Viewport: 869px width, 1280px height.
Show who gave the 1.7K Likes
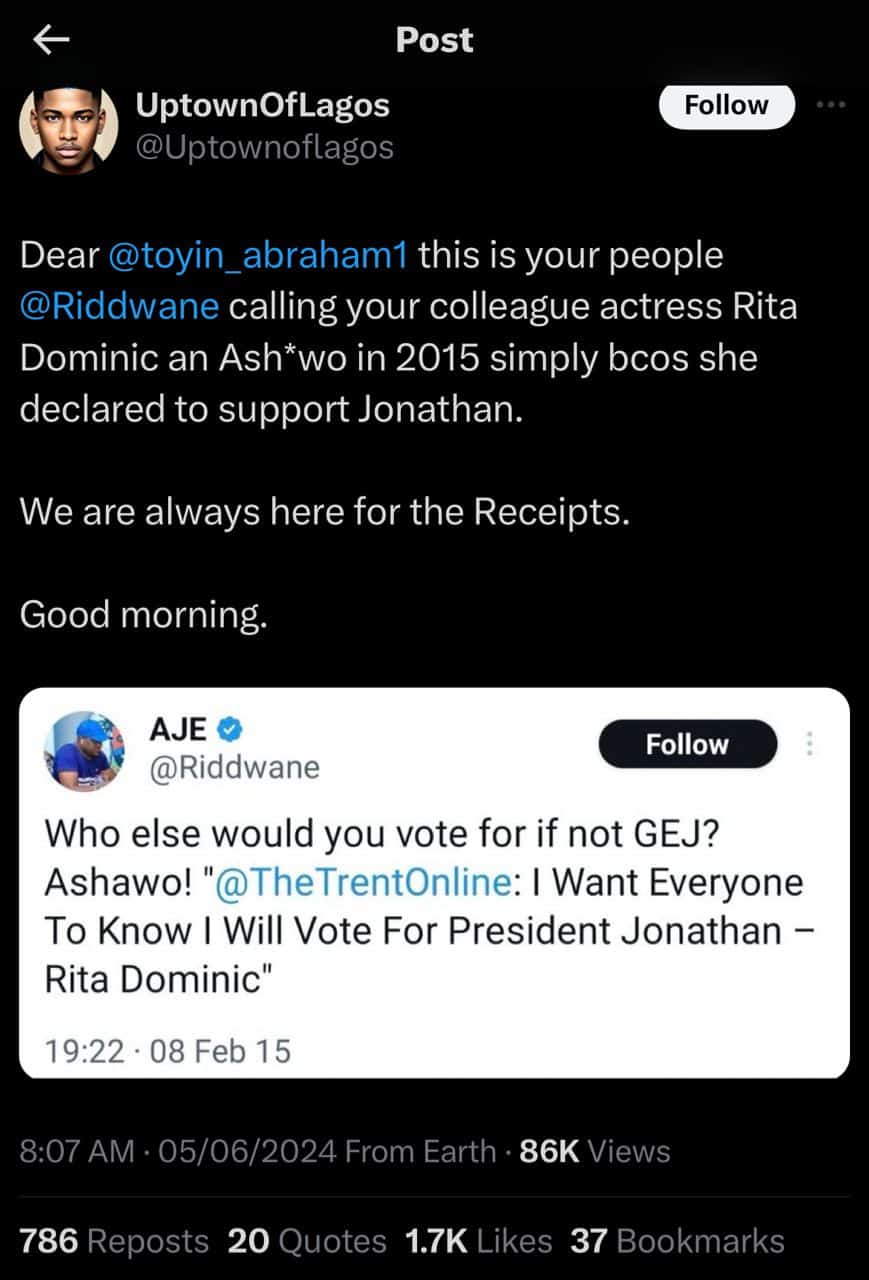tap(478, 1242)
